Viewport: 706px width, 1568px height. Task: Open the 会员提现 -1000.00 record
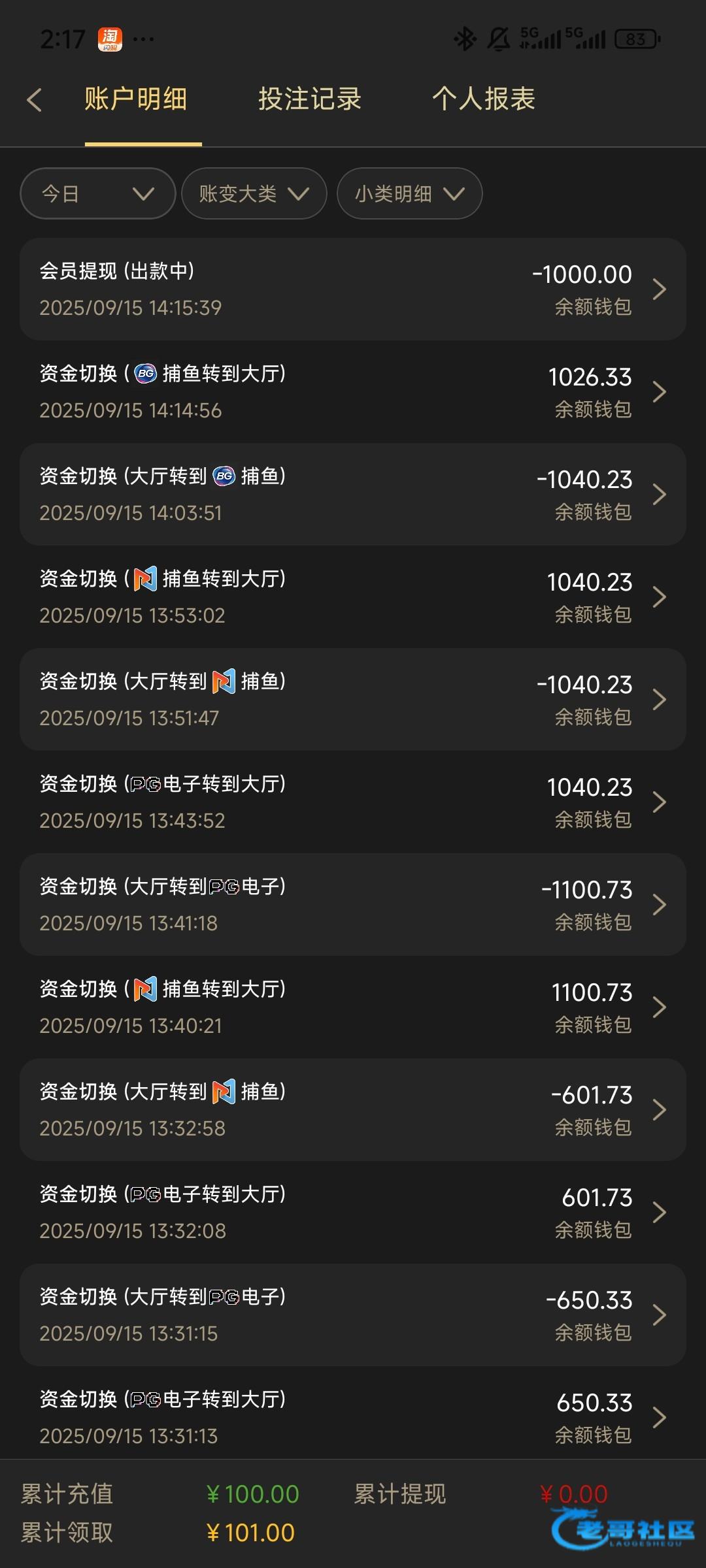[x=353, y=289]
